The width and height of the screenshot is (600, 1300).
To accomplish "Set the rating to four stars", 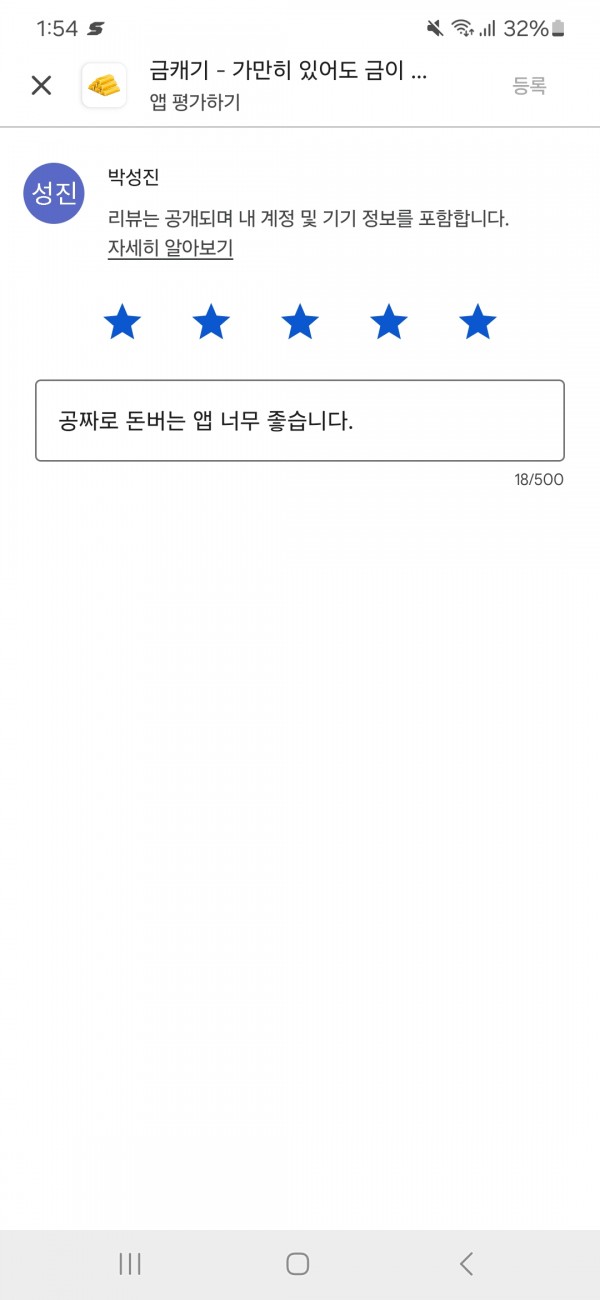I will [389, 323].
